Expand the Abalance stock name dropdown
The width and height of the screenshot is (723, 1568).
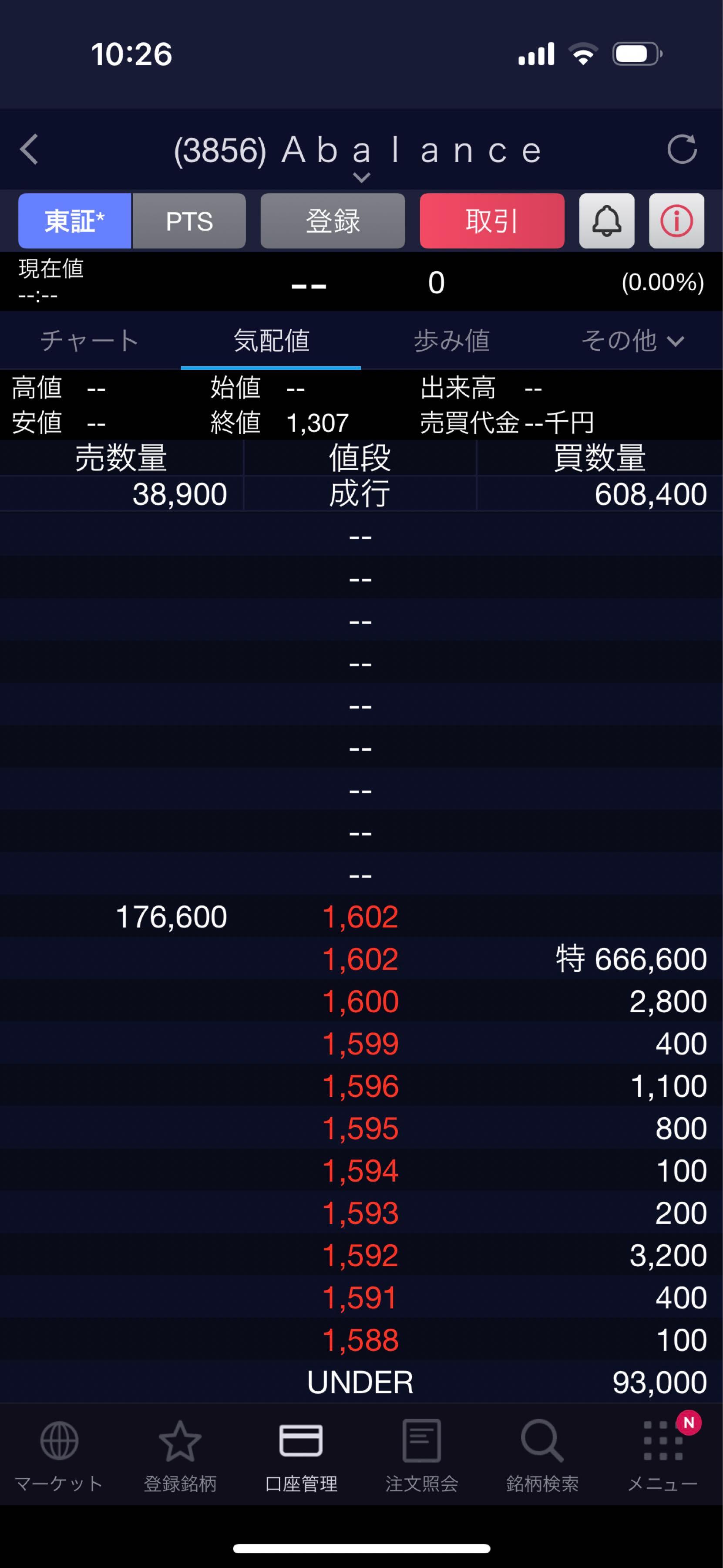point(361,177)
